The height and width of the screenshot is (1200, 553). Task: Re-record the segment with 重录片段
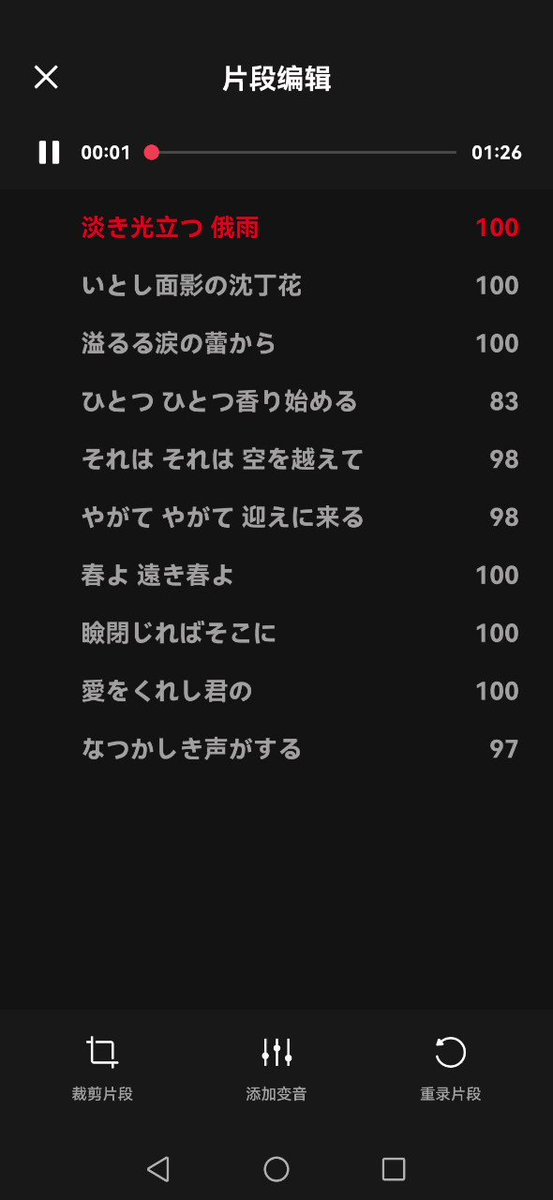pyautogui.click(x=450, y=1068)
